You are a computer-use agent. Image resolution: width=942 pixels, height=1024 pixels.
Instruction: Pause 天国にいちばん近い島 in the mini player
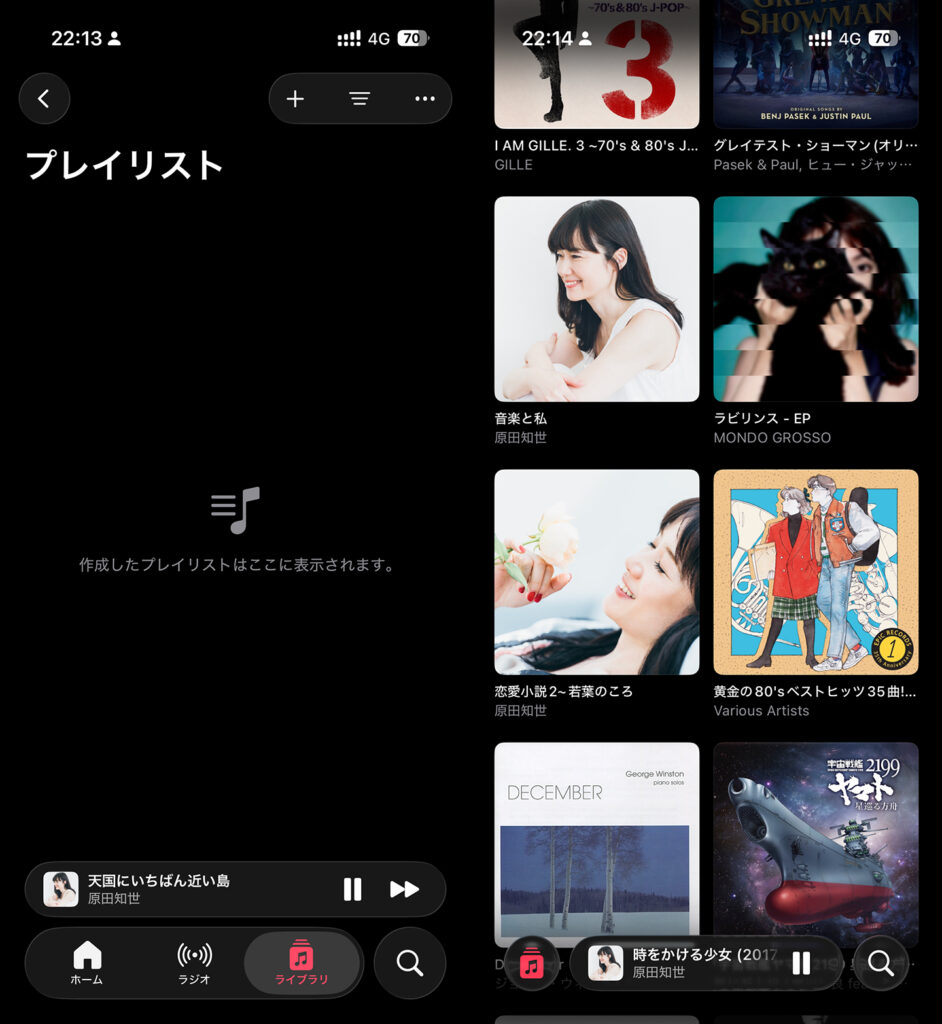coord(352,889)
